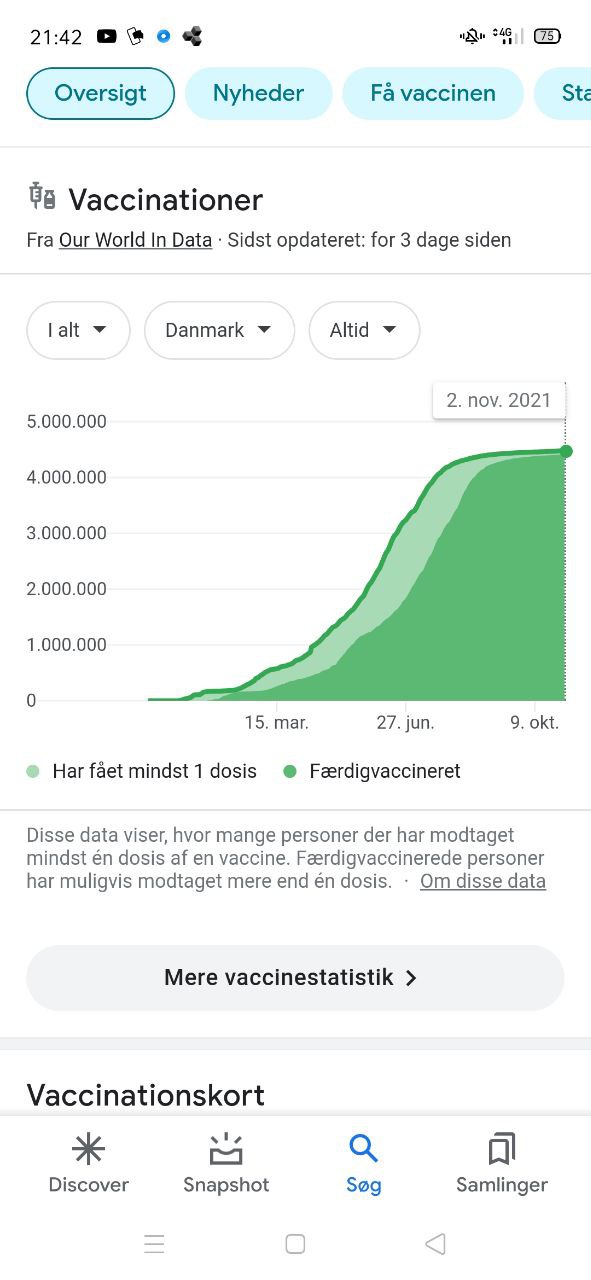Tap the system home button

point(295,1244)
